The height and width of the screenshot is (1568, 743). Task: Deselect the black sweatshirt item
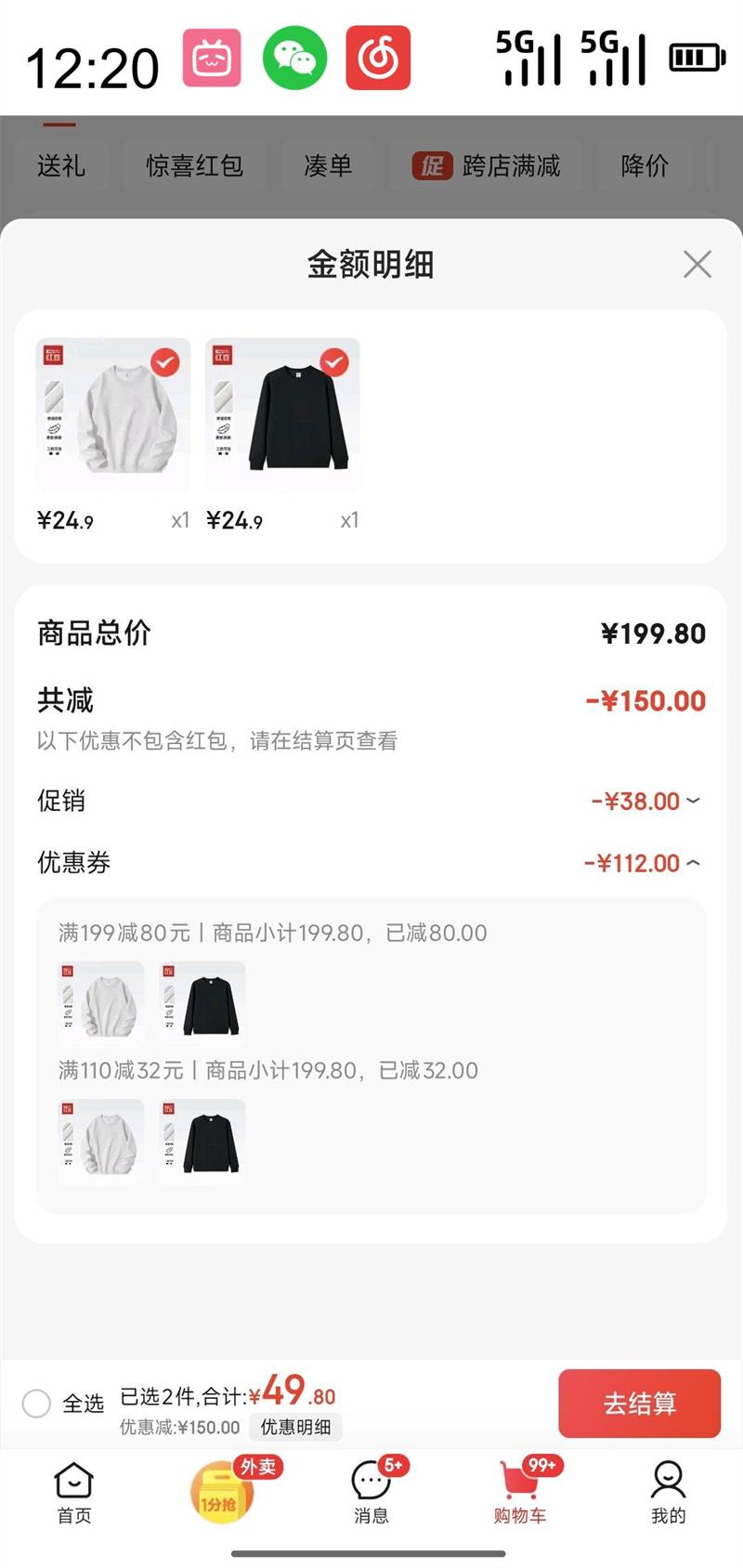(334, 362)
